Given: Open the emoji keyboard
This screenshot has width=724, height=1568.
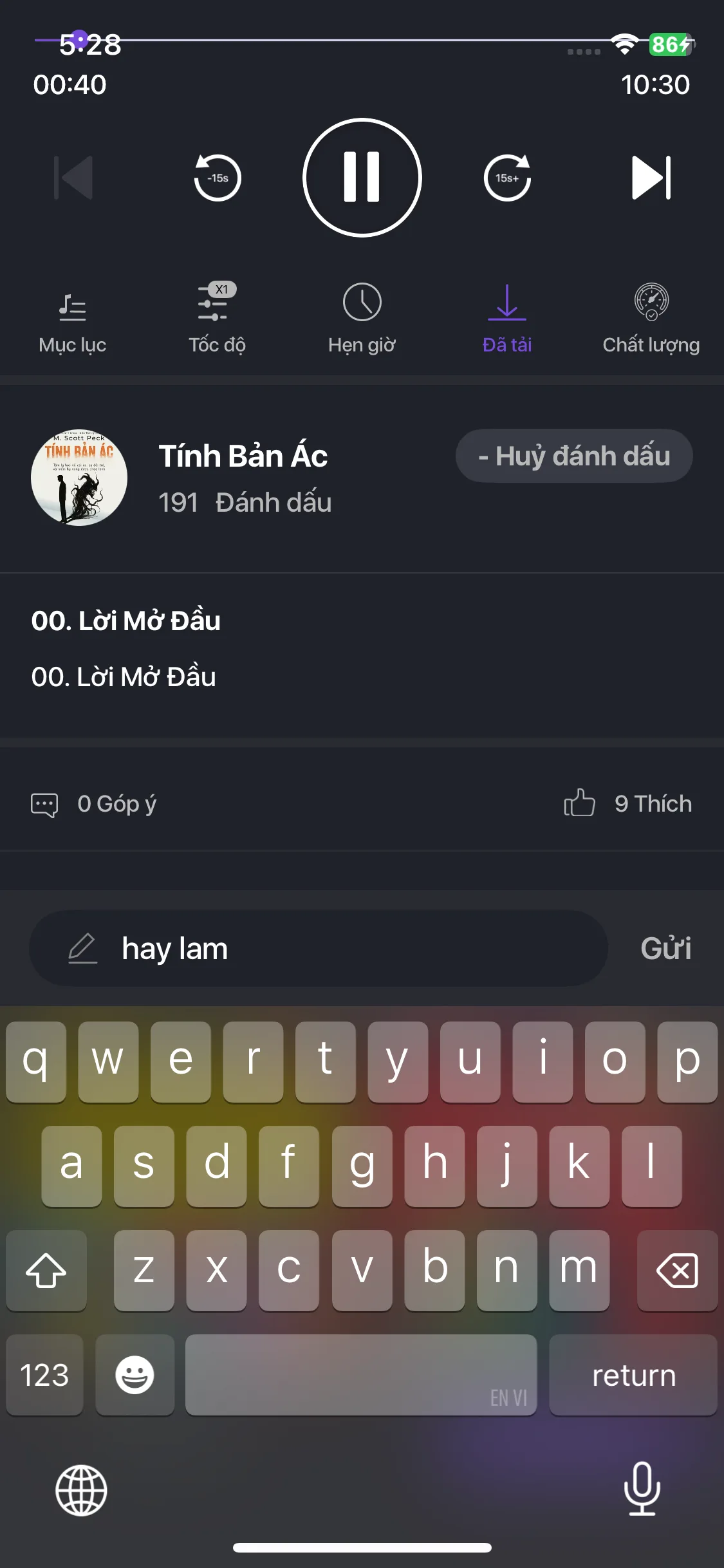Looking at the screenshot, I should pyautogui.click(x=135, y=1376).
